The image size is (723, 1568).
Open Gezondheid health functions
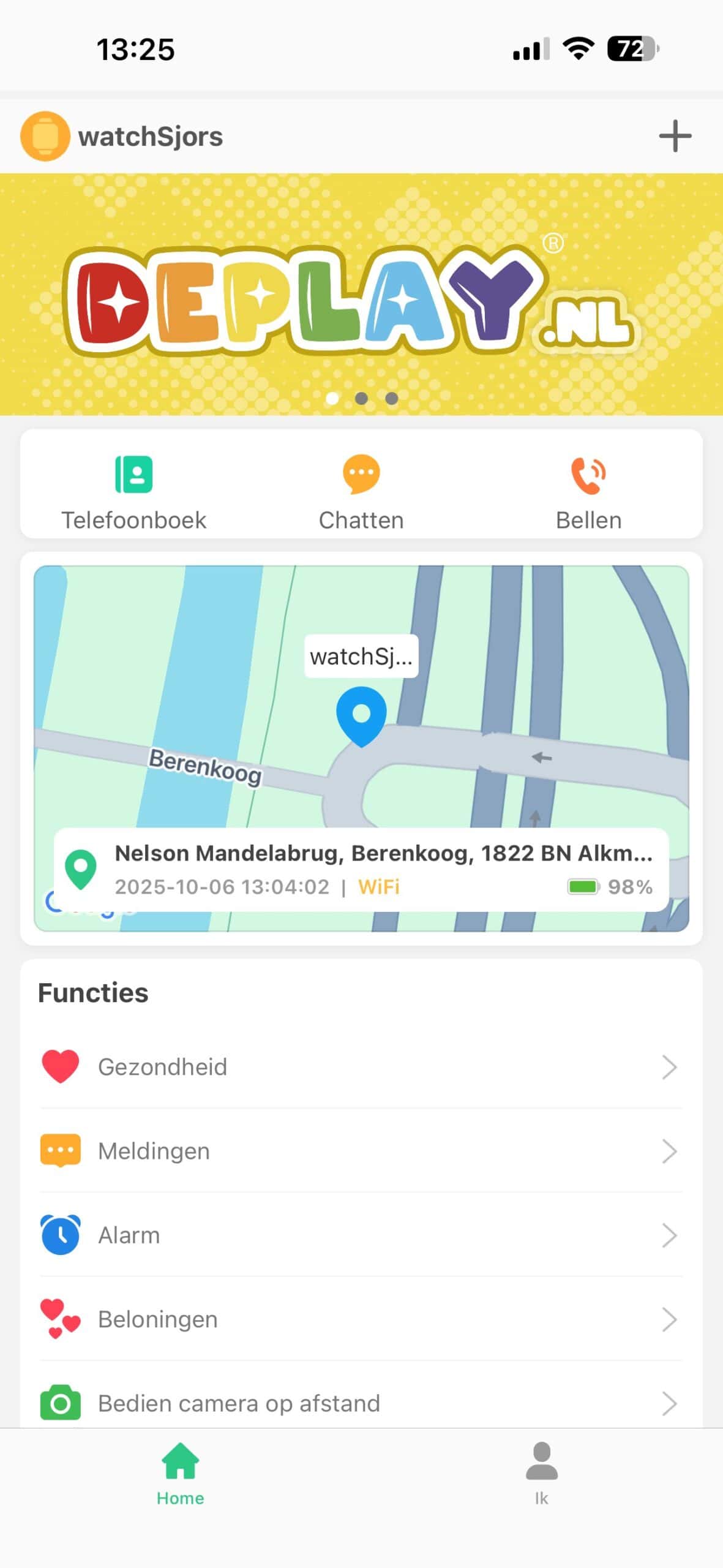pyautogui.click(x=361, y=1067)
